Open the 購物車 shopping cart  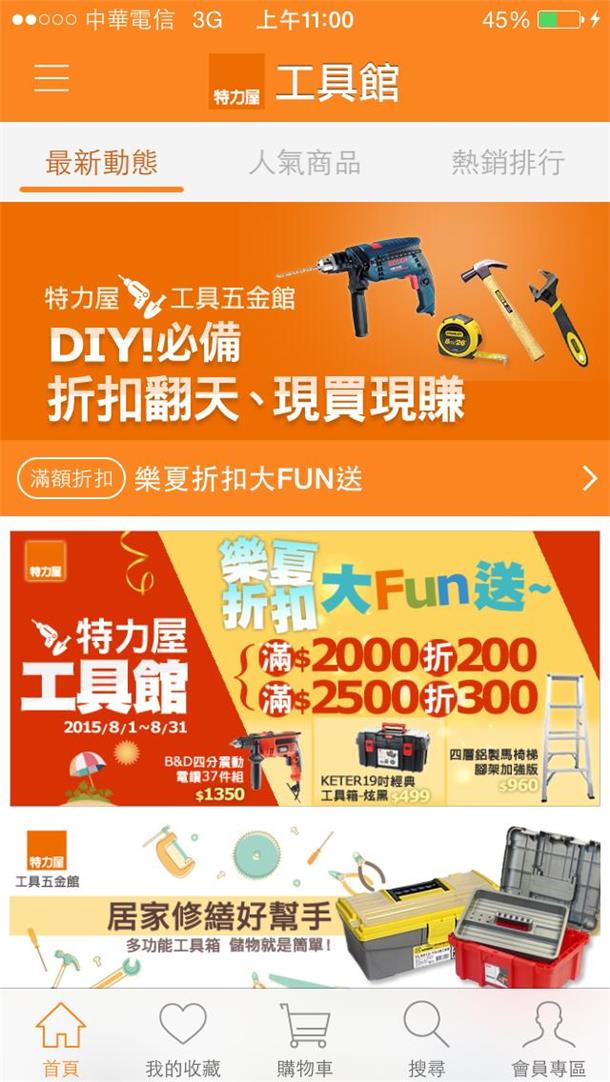point(304,1040)
